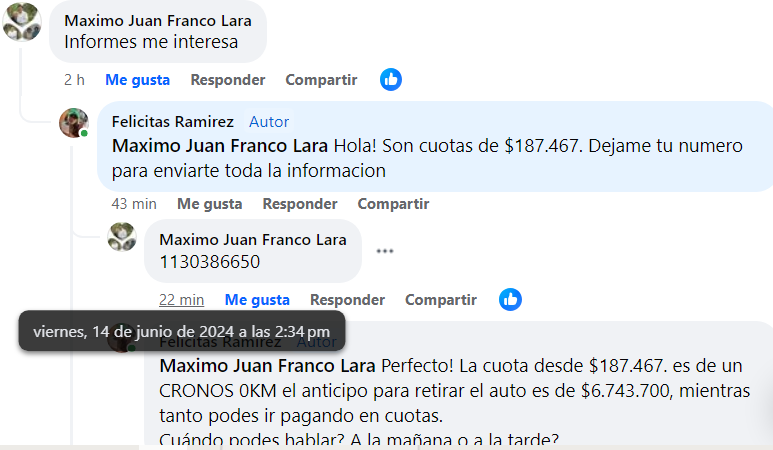Viewport: 773px width, 450px height.
Task: Reply to Felicitas Ramirez's "Dejame tu numero" comment
Action: [300, 204]
